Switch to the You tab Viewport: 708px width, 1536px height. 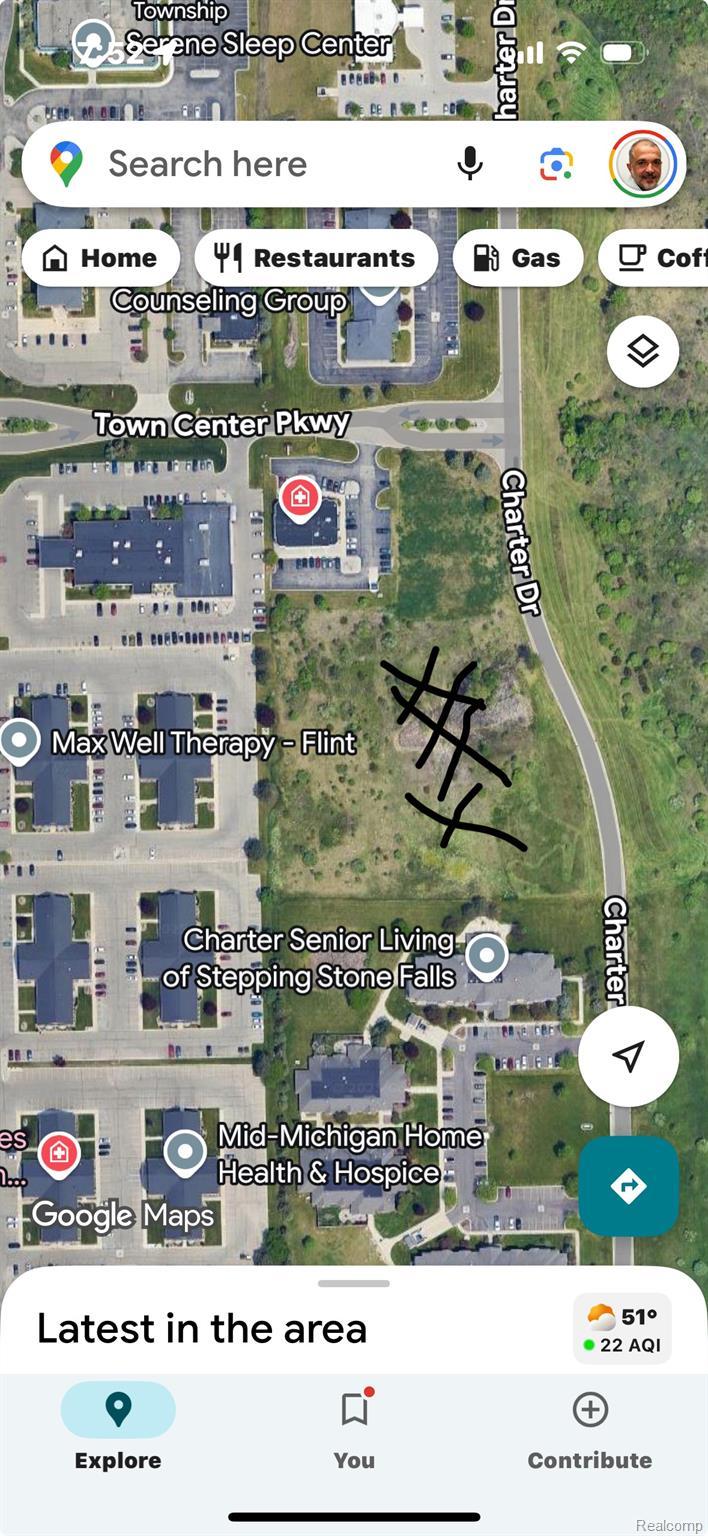click(x=354, y=1426)
